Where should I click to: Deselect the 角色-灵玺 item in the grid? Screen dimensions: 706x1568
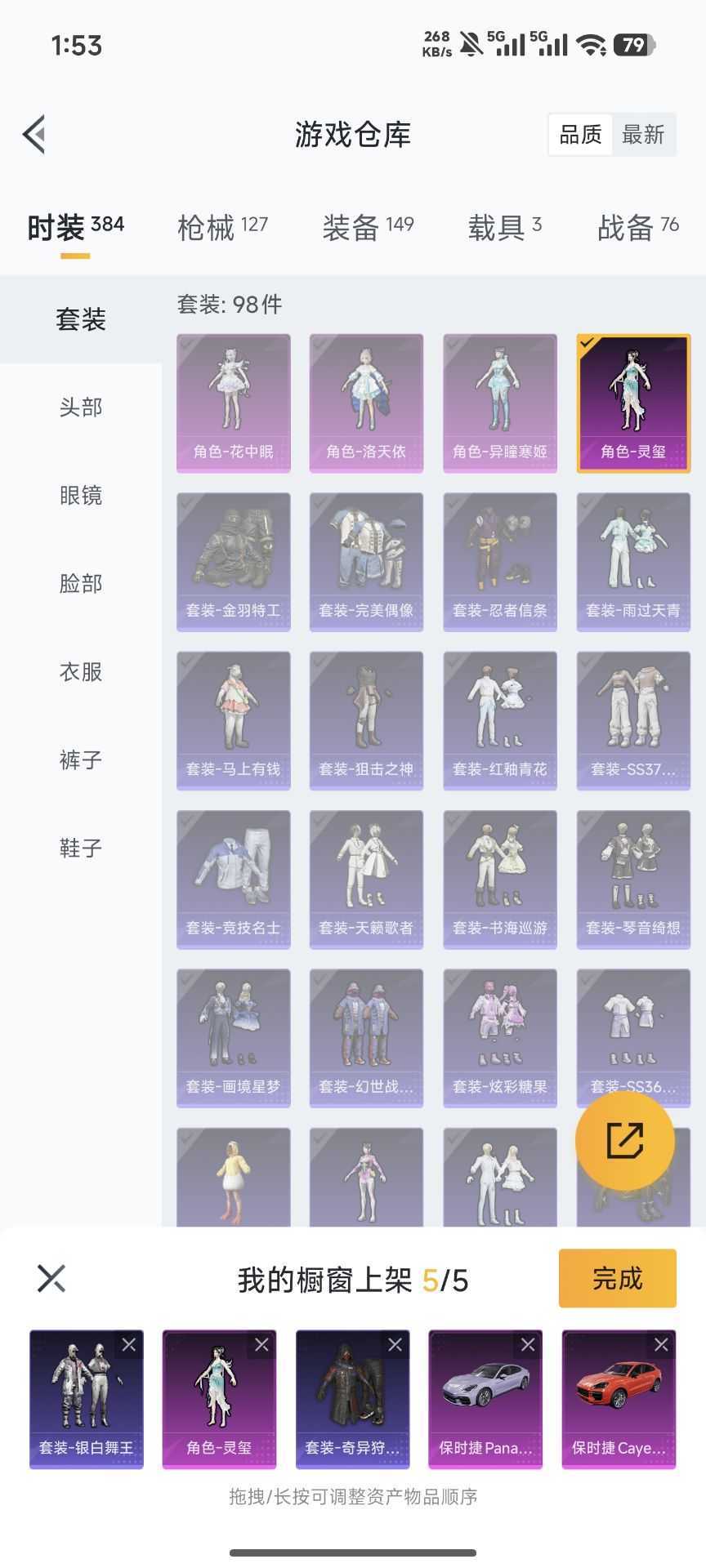(x=633, y=403)
